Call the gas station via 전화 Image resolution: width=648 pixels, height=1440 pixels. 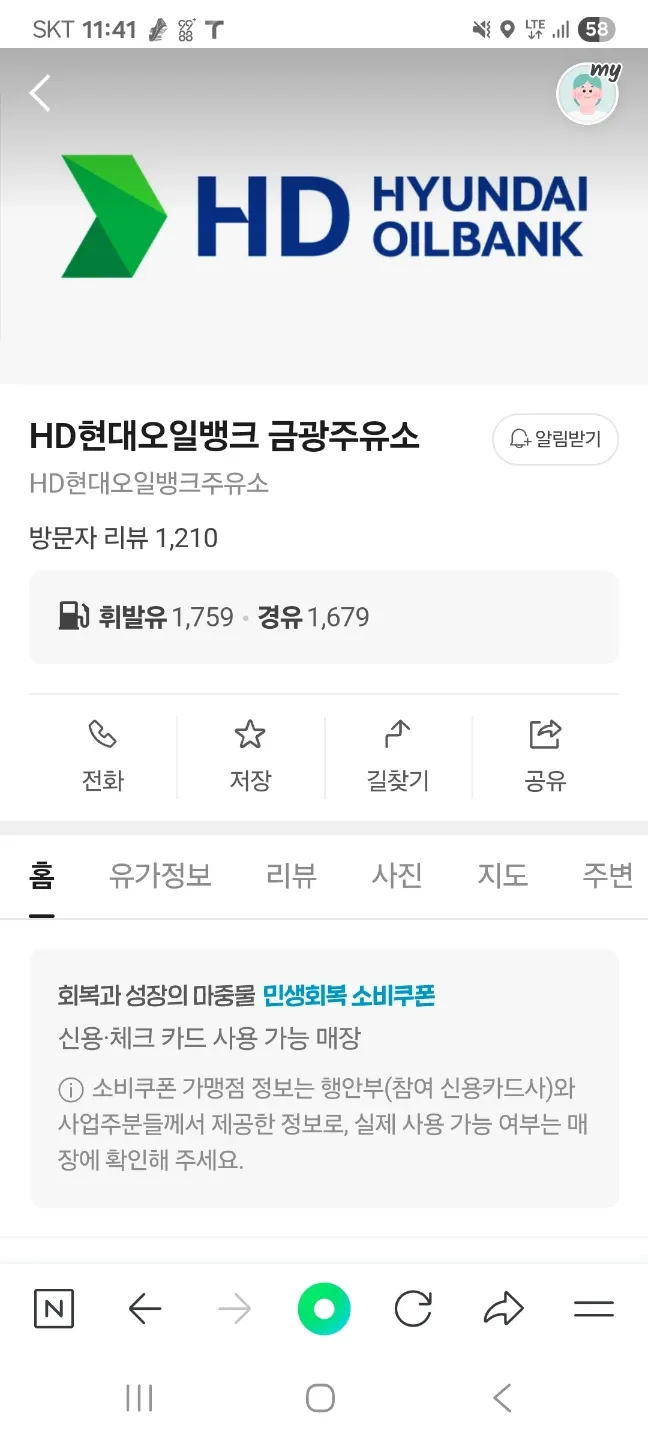pos(102,757)
